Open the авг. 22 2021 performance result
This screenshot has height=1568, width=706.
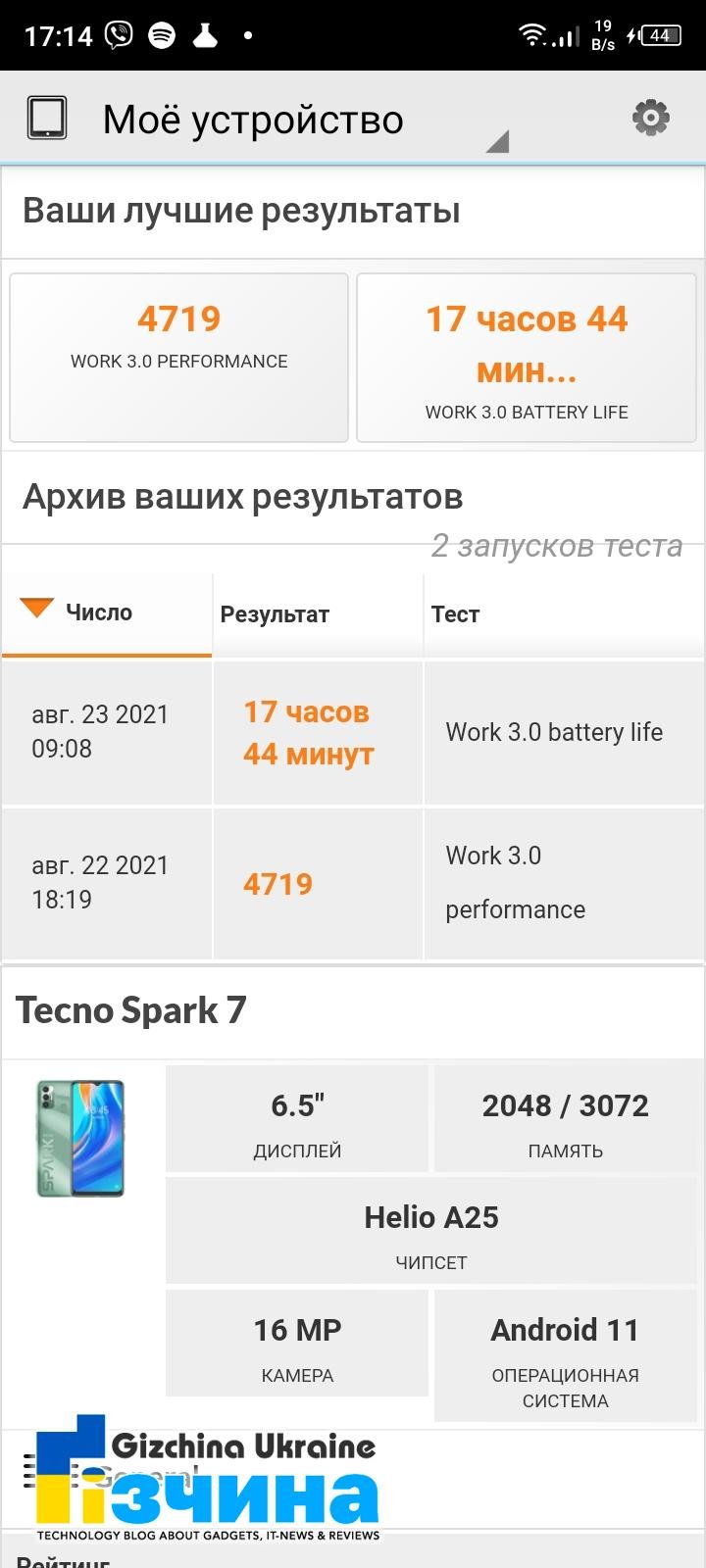[353, 884]
